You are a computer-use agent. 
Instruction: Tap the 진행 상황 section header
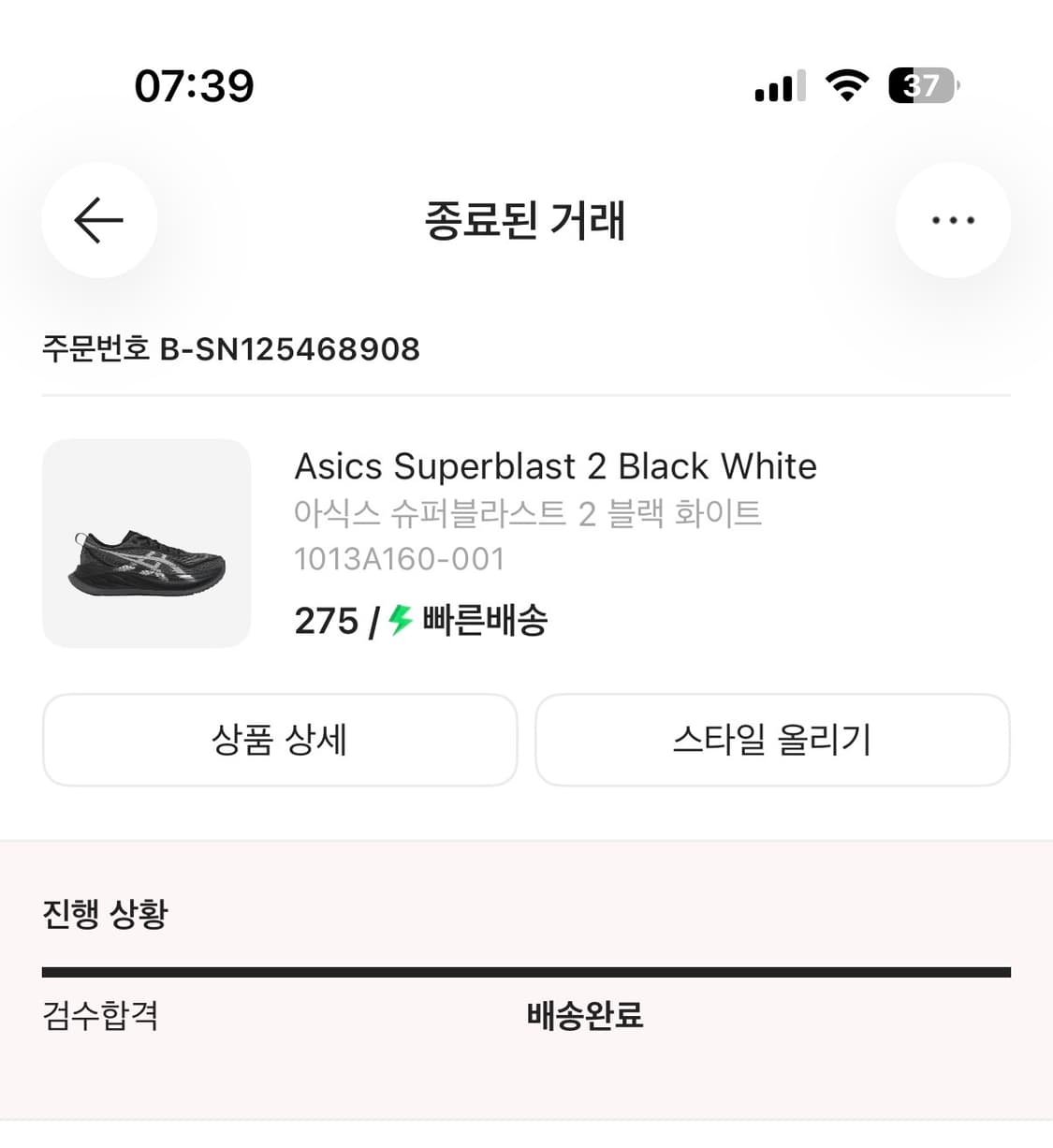click(x=105, y=913)
